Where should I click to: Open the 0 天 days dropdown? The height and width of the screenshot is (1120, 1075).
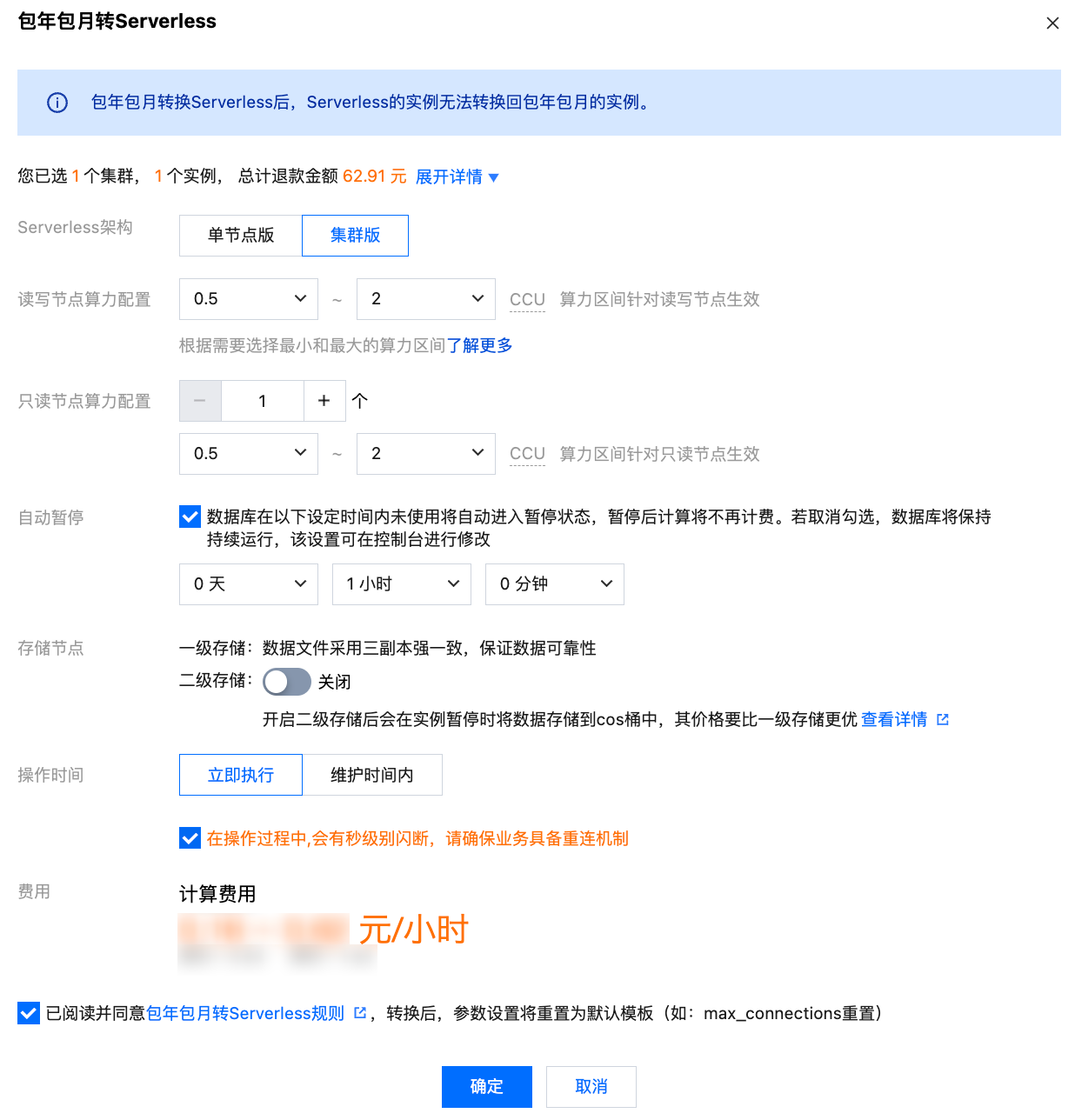point(249,584)
